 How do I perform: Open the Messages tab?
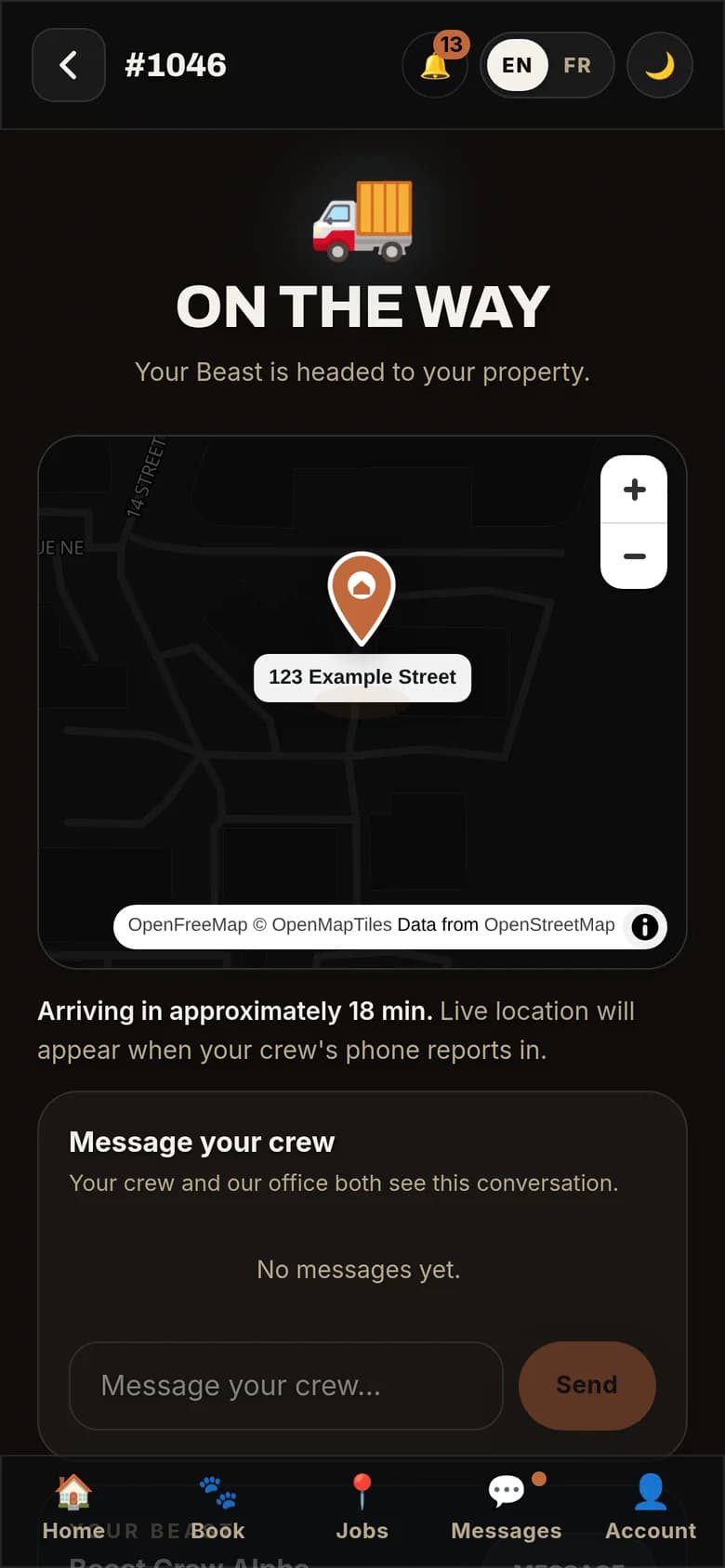[507, 1509]
